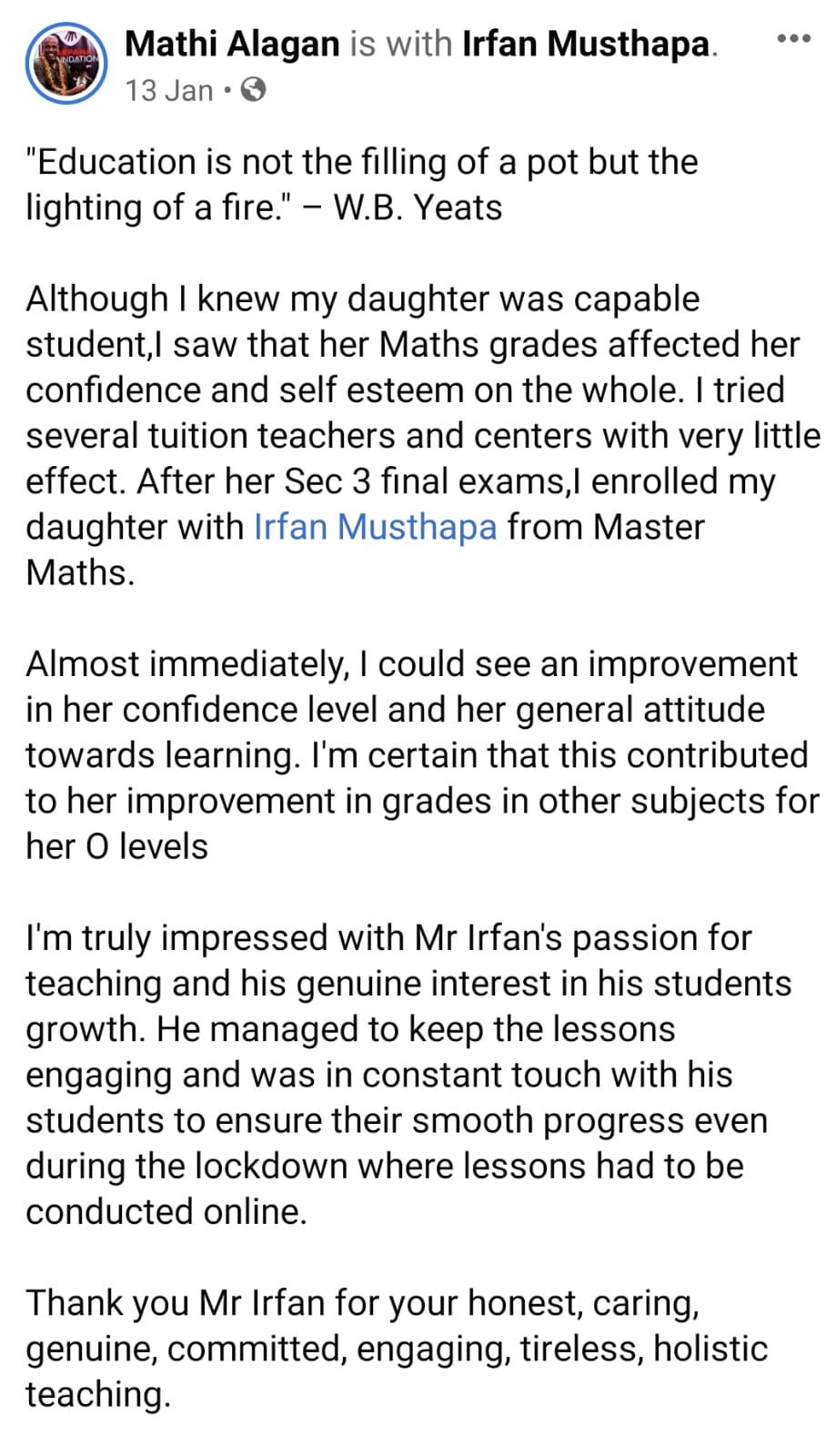Visit Mathi Alagan's profile from name
826x1456 pixels.
pos(232,44)
